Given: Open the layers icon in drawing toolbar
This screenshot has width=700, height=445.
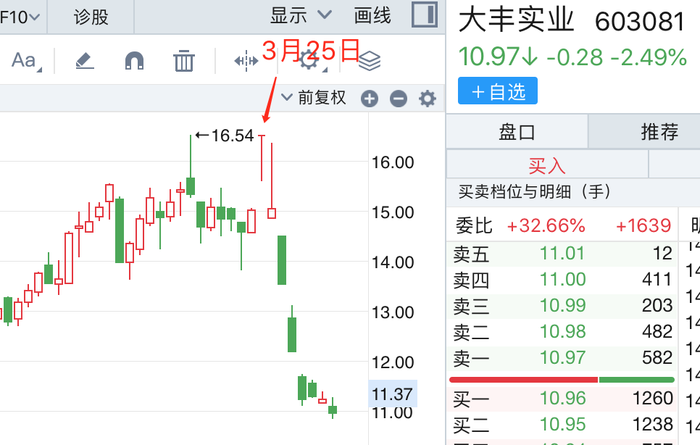Looking at the screenshot, I should [370, 61].
